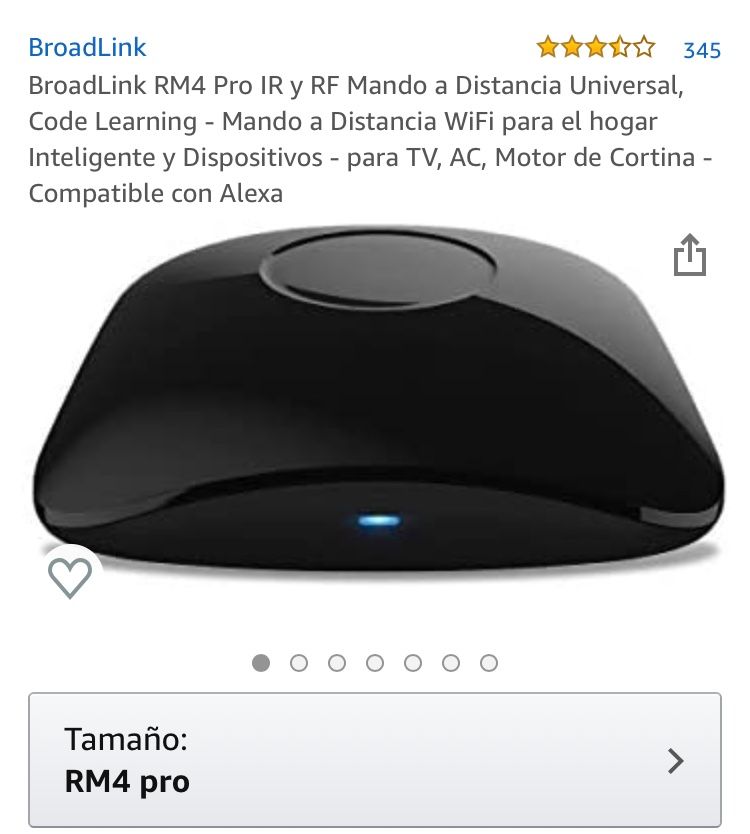Select the last carousel dot
750x834 pixels.
click(488, 662)
